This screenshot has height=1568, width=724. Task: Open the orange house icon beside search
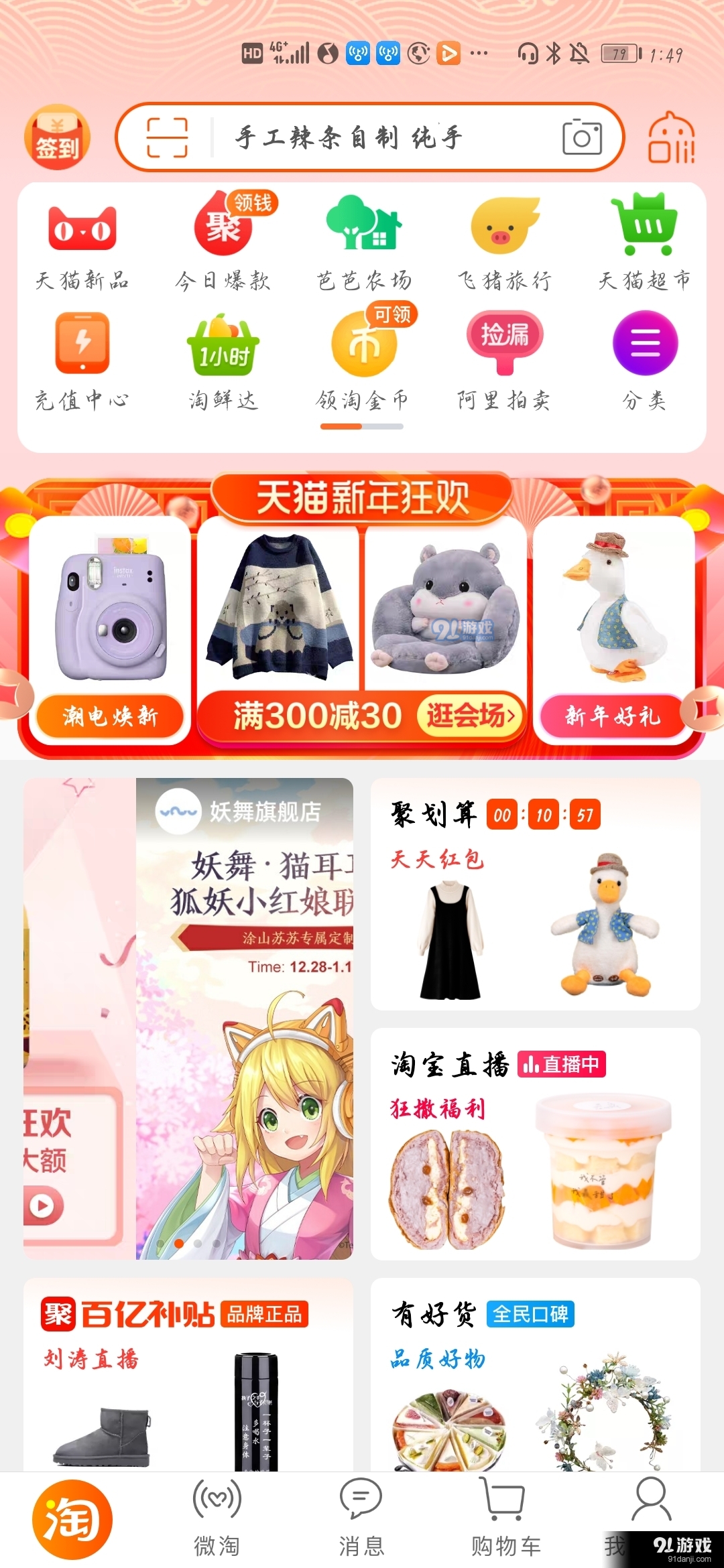click(671, 137)
